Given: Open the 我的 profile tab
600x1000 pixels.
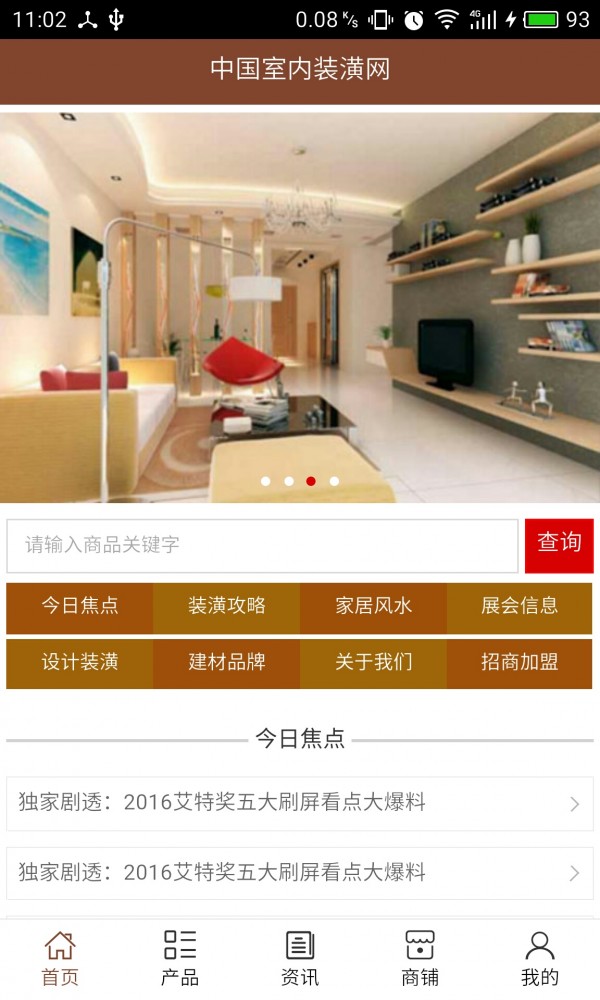Looking at the screenshot, I should coord(540,958).
